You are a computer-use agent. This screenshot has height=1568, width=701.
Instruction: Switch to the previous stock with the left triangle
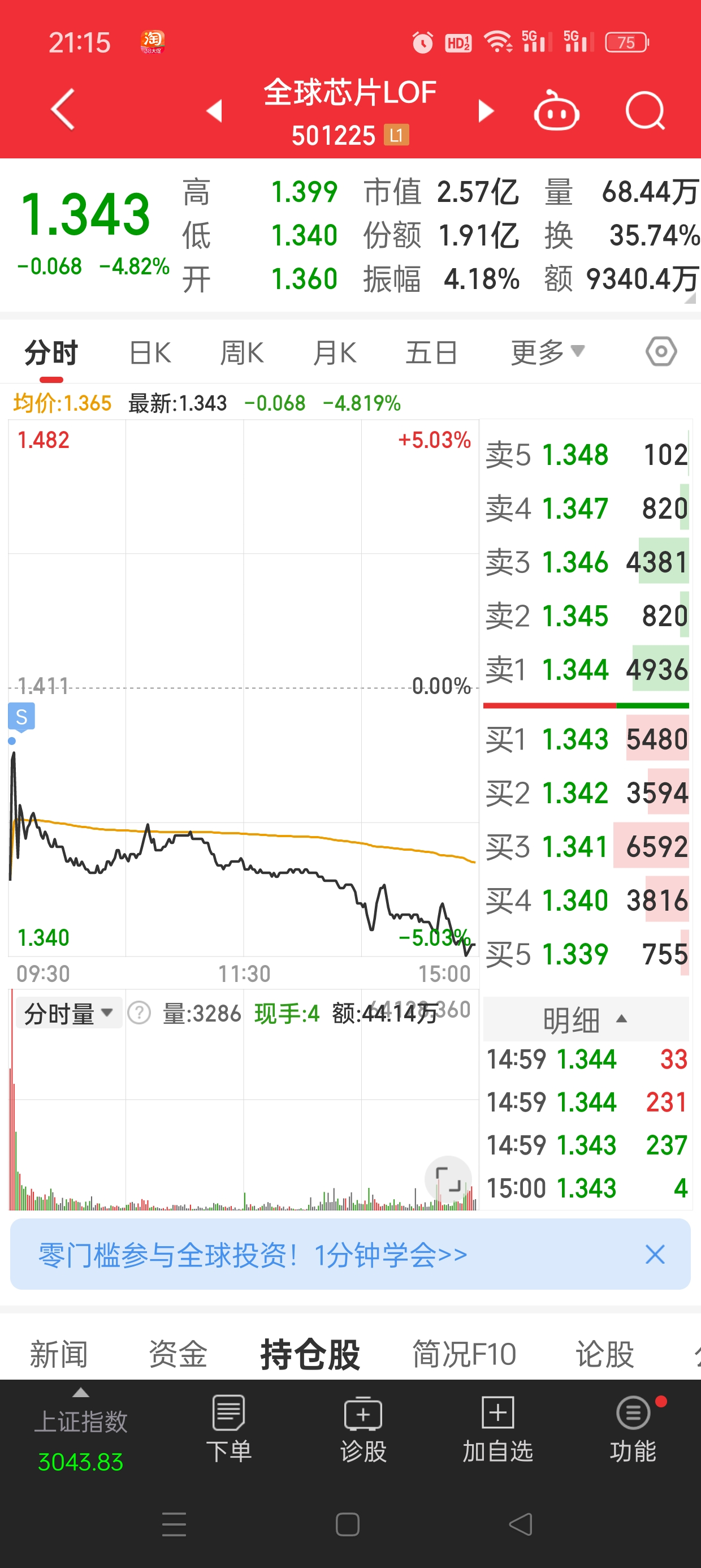point(214,111)
